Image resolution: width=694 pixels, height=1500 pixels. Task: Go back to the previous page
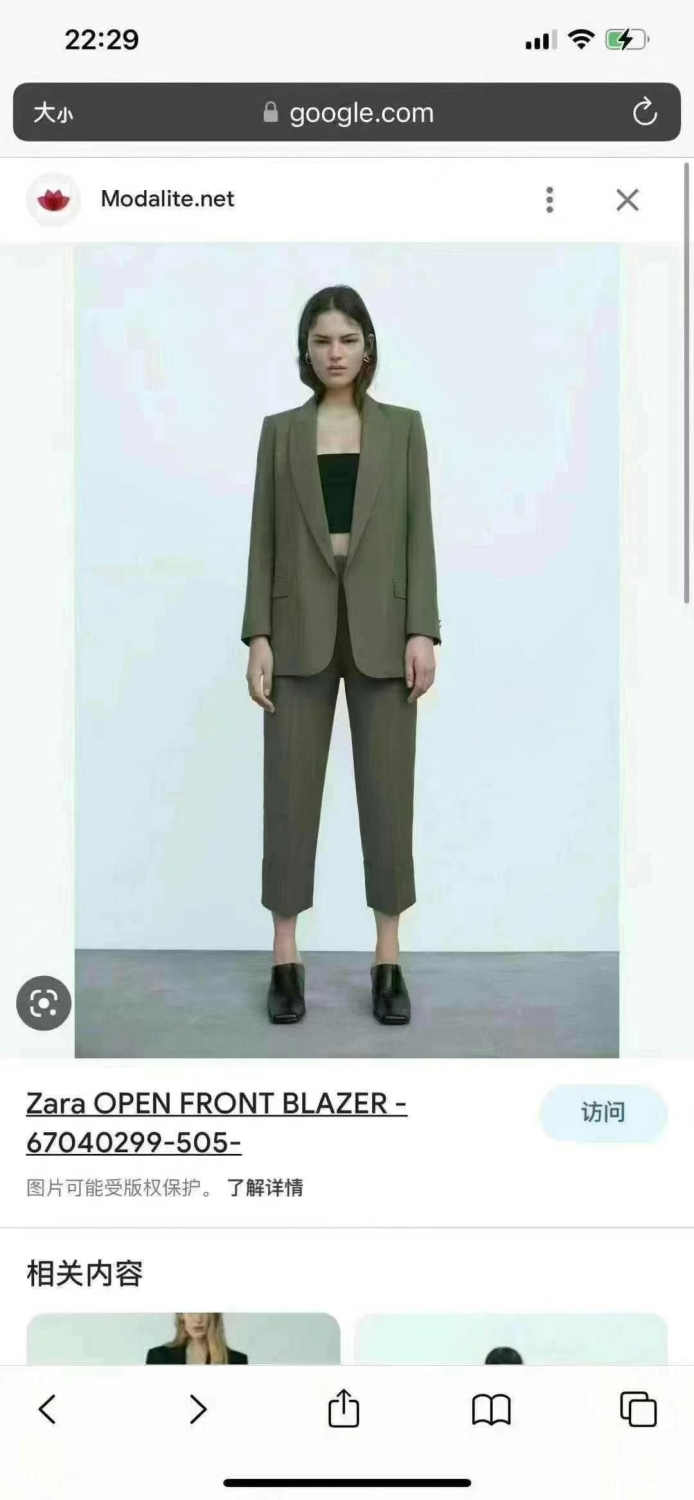47,1410
